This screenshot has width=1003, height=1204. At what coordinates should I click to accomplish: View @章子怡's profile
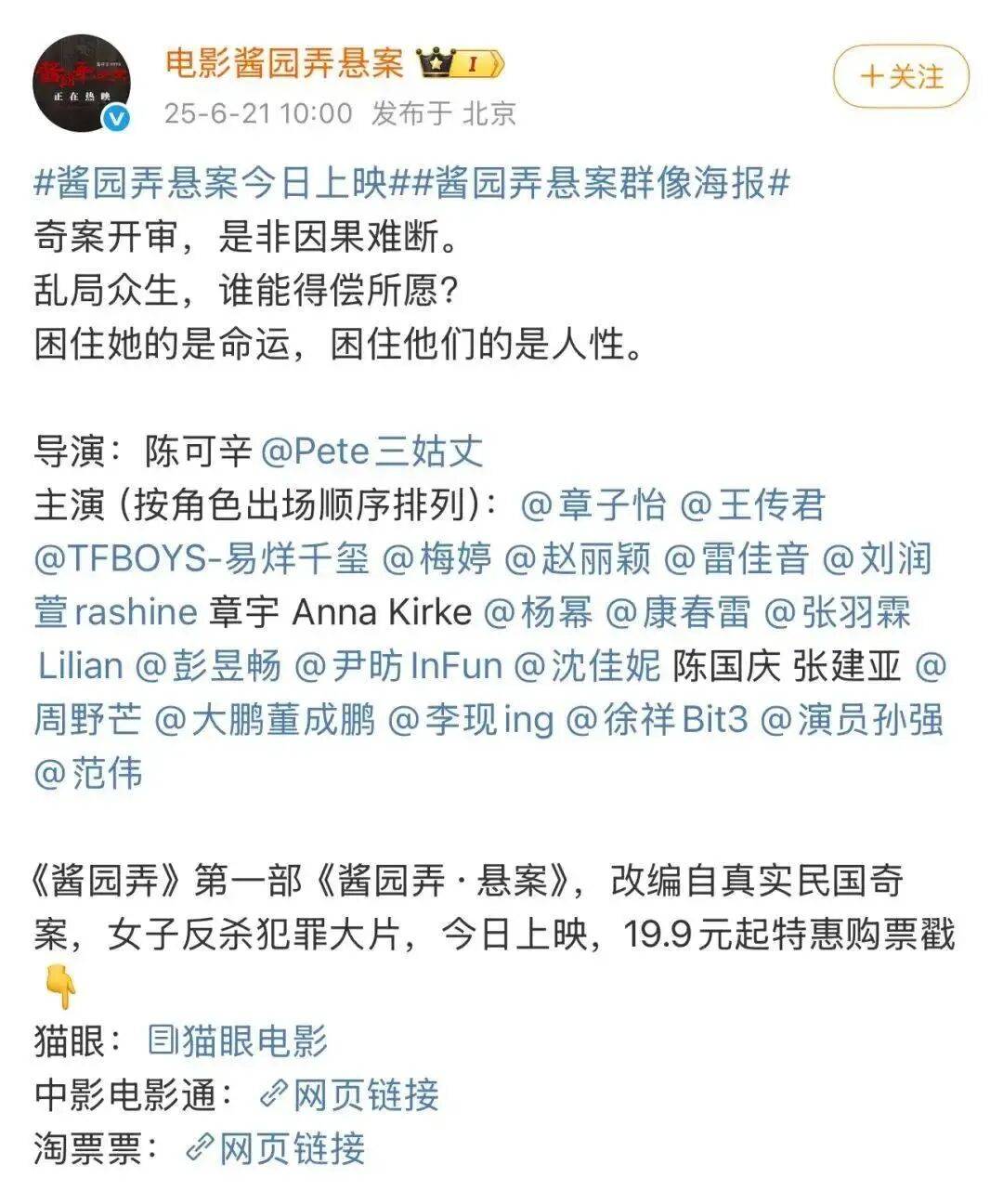point(593,504)
